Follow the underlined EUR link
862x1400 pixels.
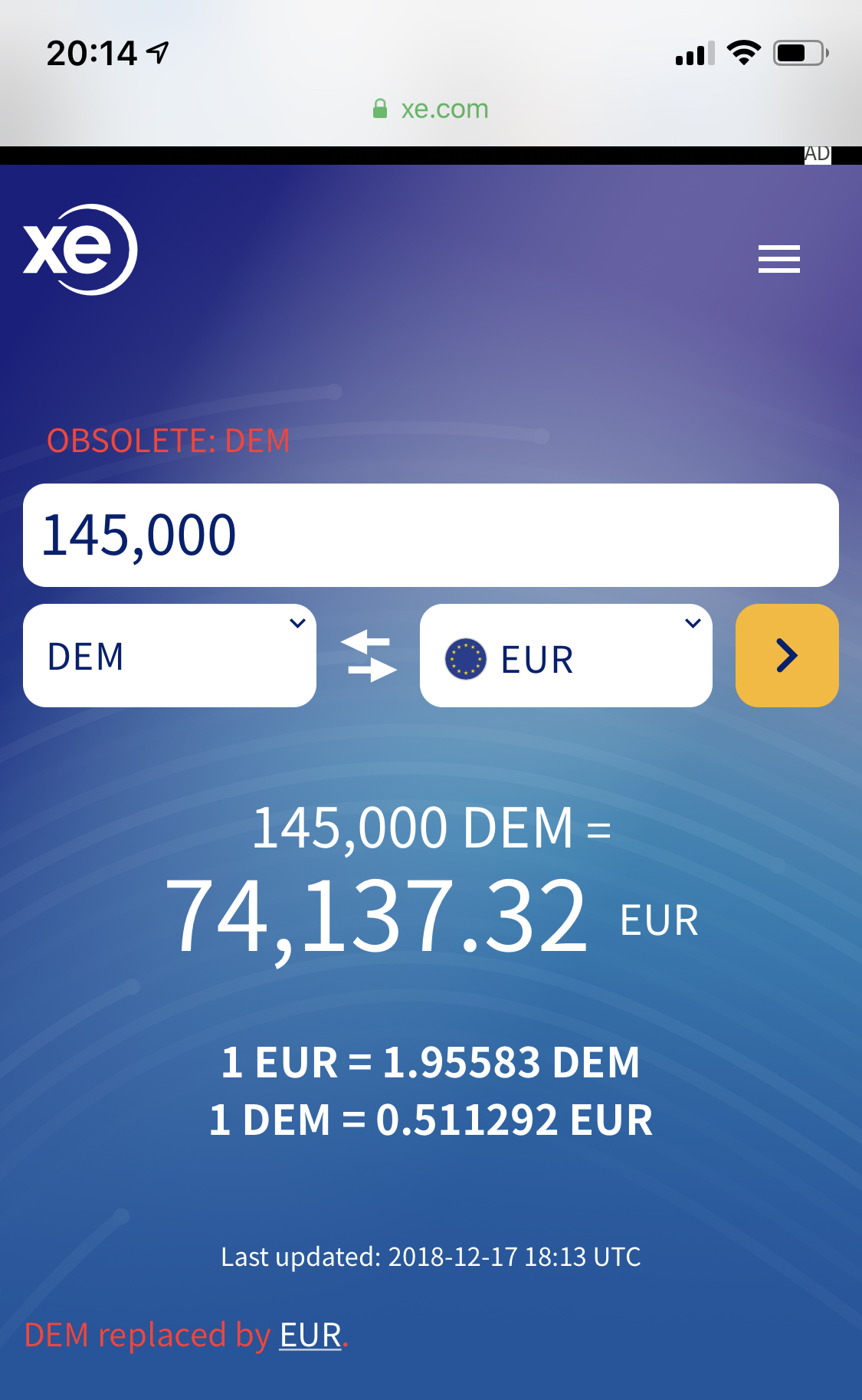click(x=310, y=1336)
